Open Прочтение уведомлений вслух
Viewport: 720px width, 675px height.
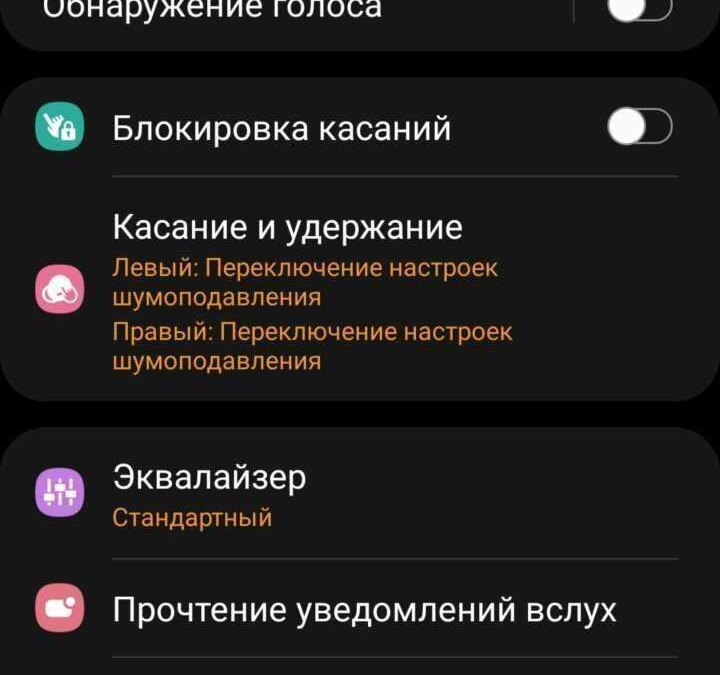tap(364, 609)
